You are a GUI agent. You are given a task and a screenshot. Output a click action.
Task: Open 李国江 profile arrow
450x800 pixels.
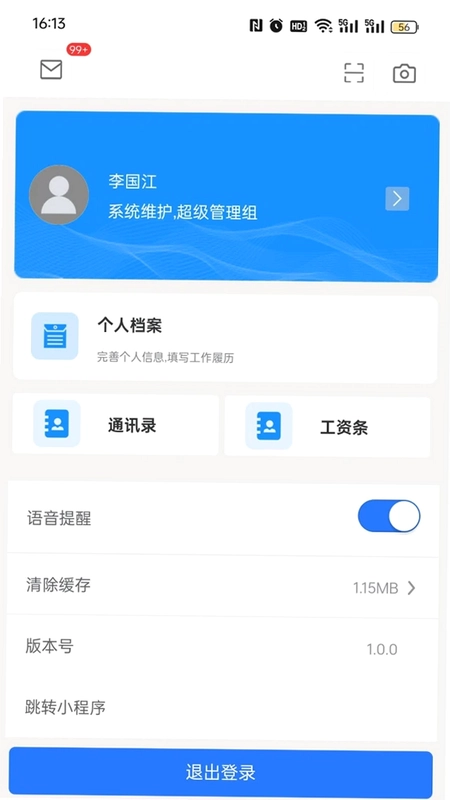397,198
